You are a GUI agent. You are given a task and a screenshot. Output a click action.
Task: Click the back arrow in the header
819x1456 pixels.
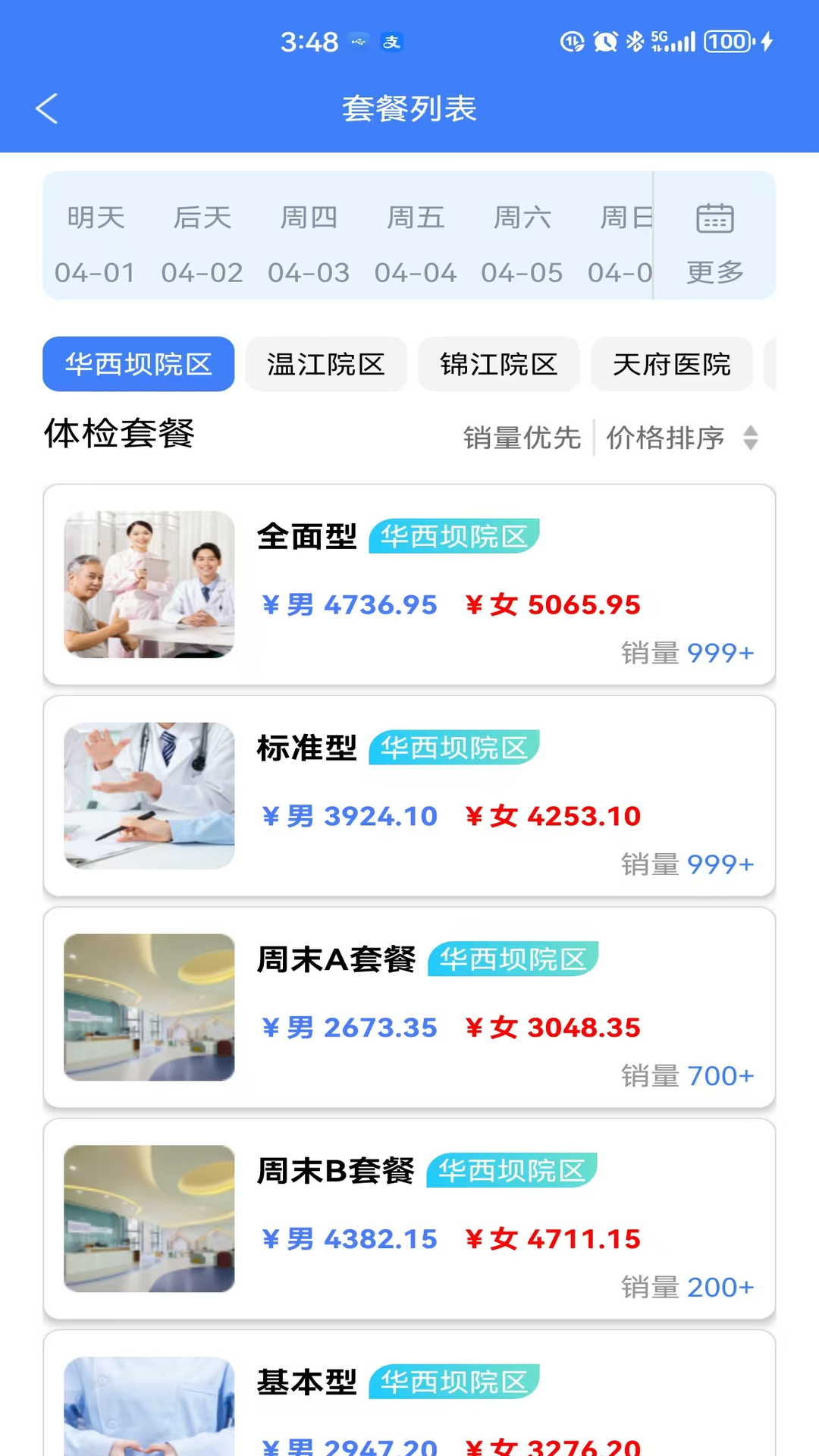[47, 108]
